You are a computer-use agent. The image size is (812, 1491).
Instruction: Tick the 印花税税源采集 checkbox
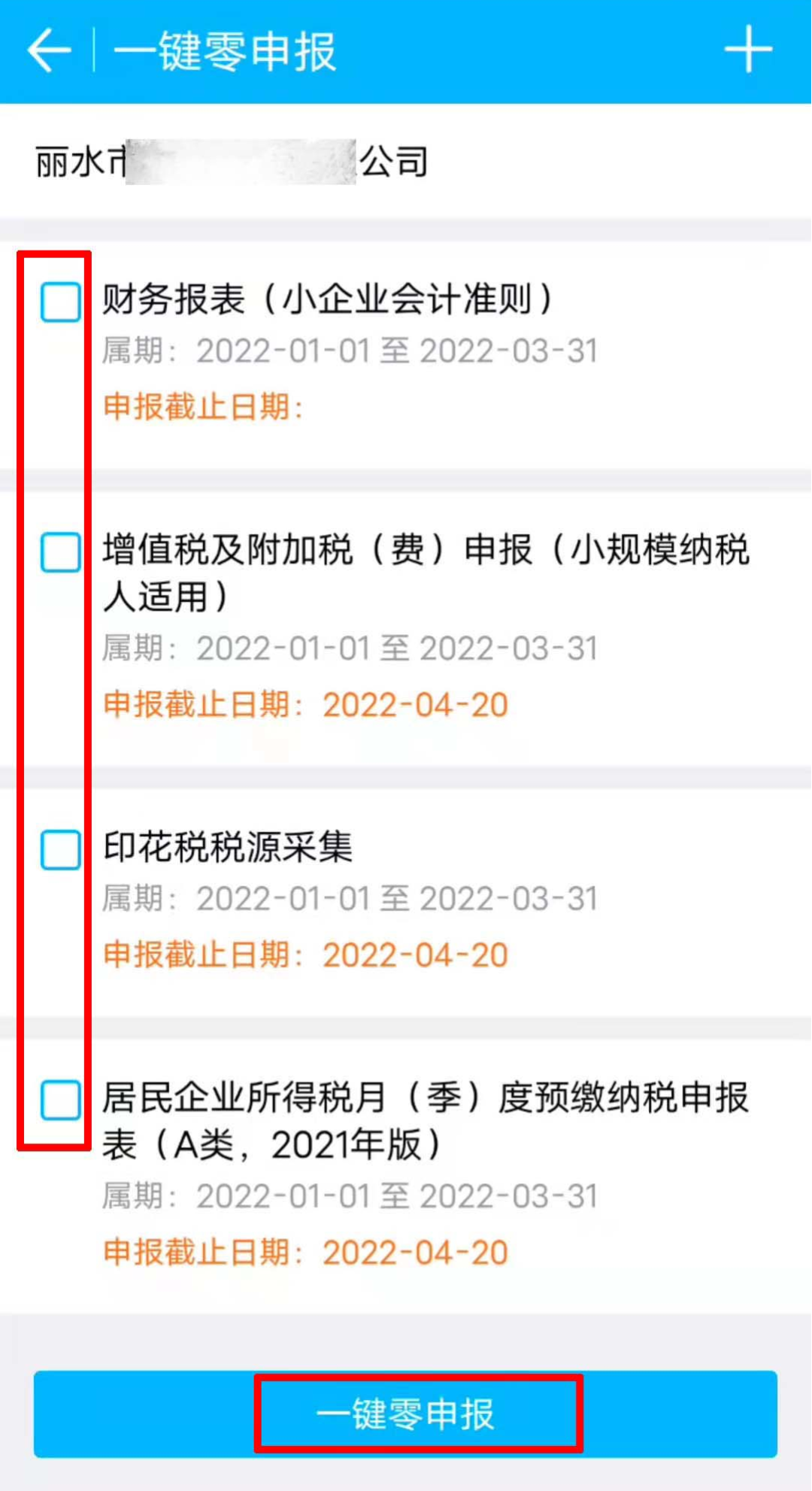click(61, 850)
